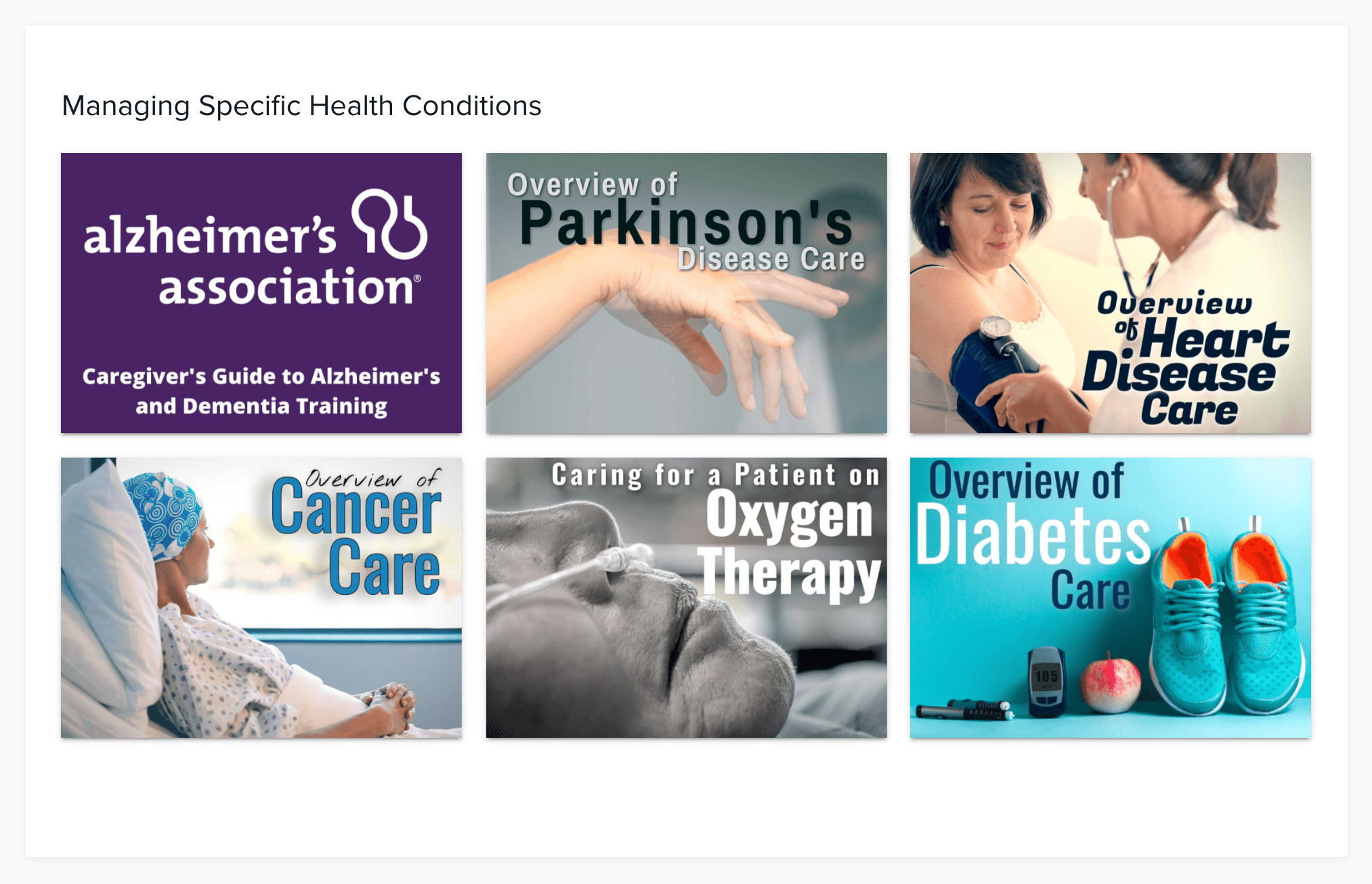Open Overview of Parkinson's Disease Care course

(686, 293)
